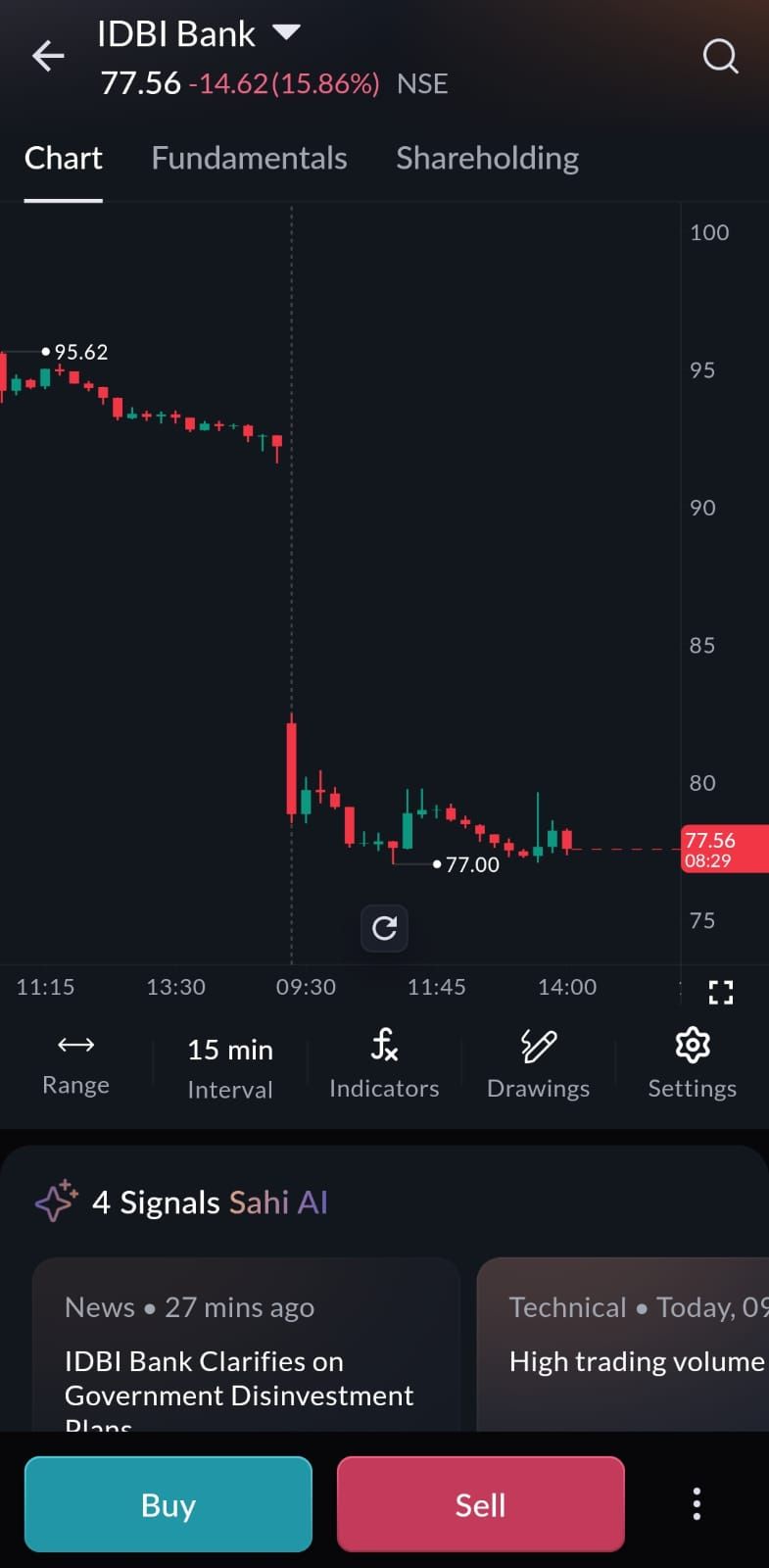The image size is (769, 1568).
Task: Open the search magnifier icon
Action: (x=720, y=57)
